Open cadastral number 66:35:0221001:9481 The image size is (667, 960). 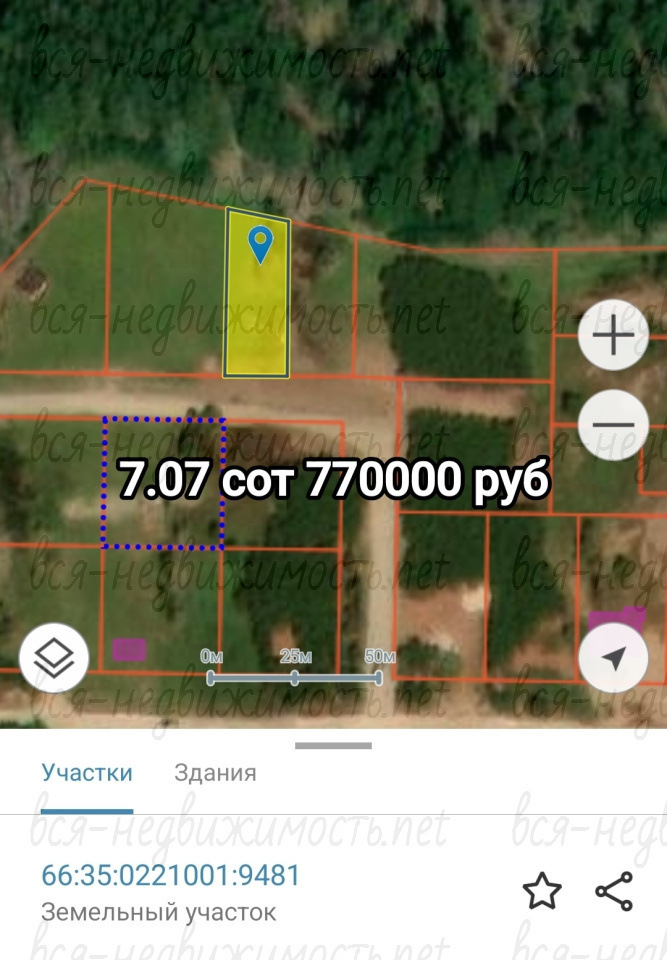coord(170,876)
